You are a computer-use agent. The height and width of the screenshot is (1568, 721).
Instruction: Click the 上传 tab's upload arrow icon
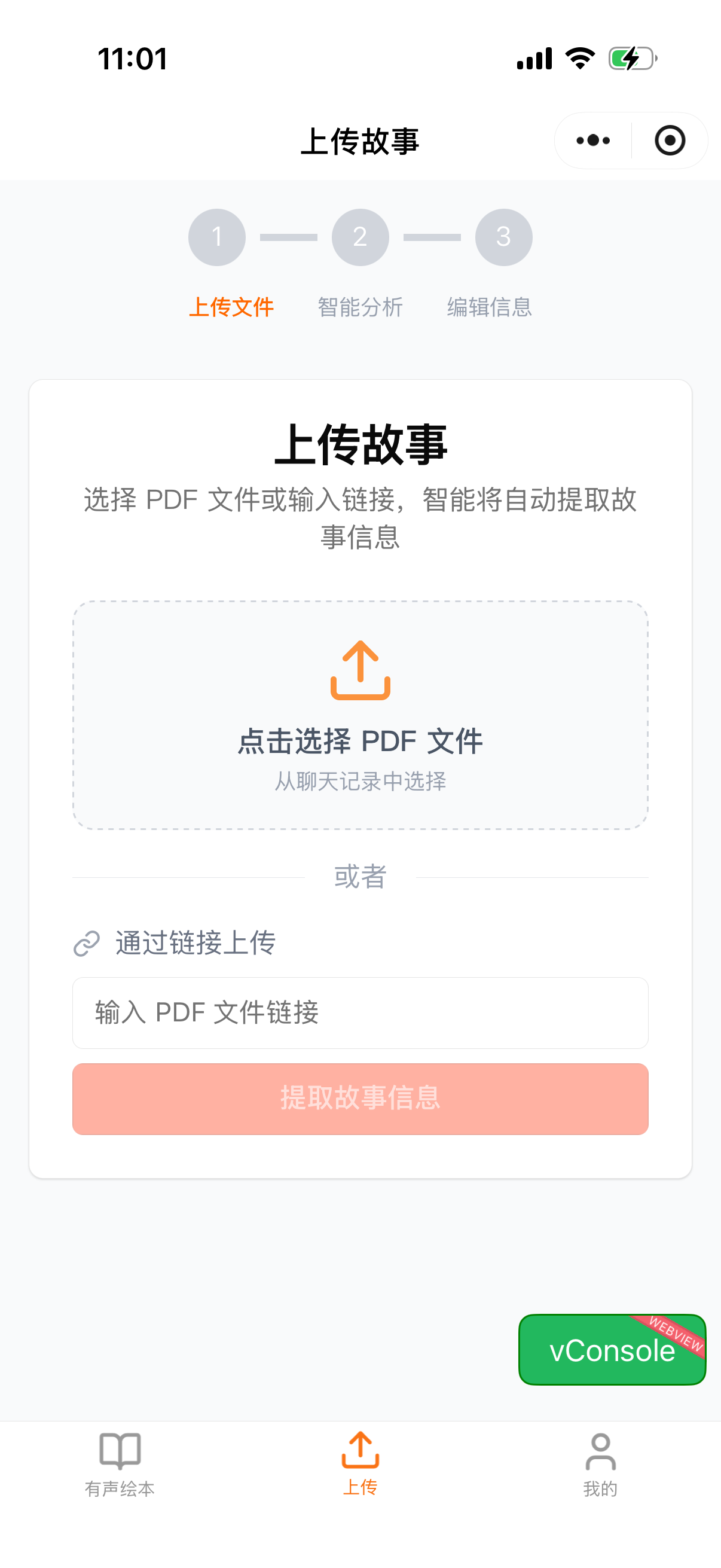(360, 1451)
